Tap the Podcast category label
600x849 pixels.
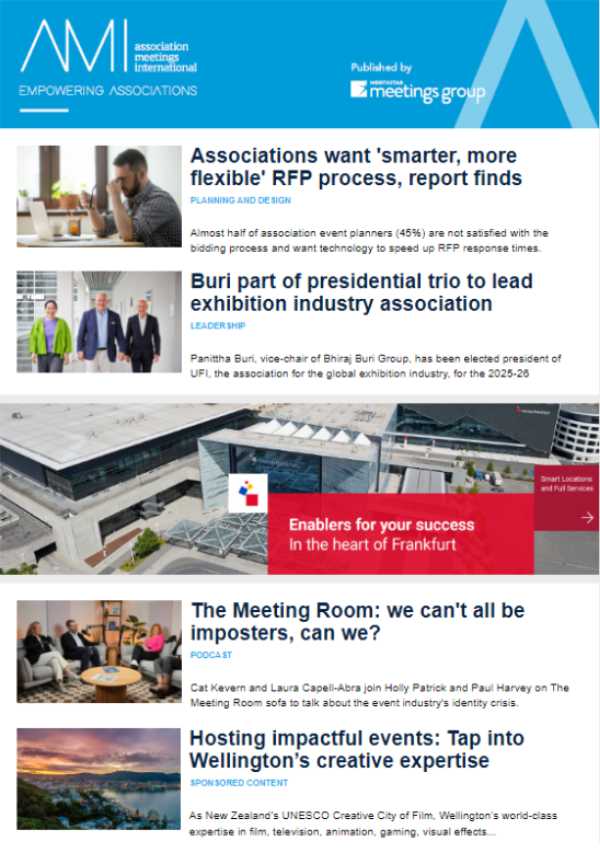pyautogui.click(x=211, y=654)
